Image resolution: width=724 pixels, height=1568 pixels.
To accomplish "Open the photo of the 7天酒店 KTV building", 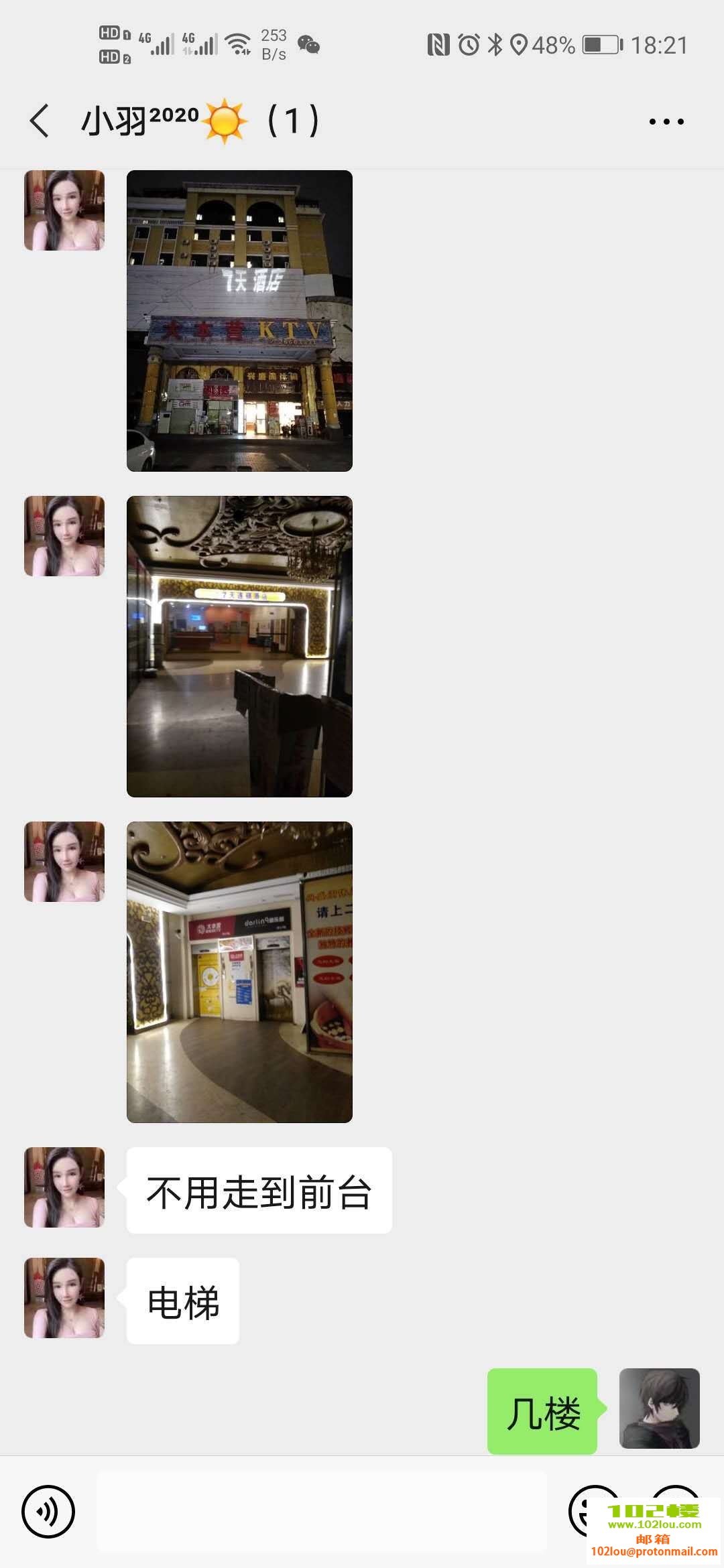I will tap(239, 320).
